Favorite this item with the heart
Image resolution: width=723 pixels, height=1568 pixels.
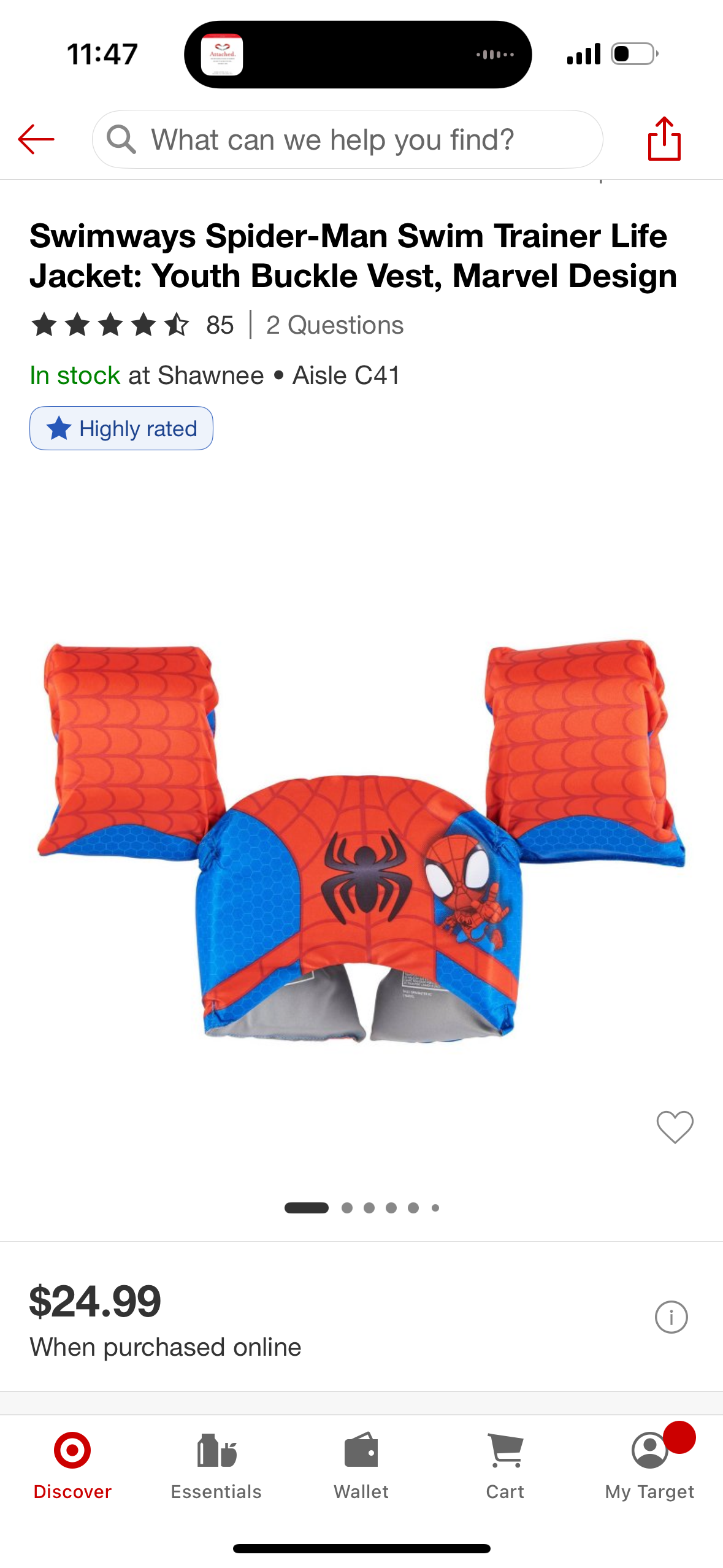click(x=675, y=1127)
